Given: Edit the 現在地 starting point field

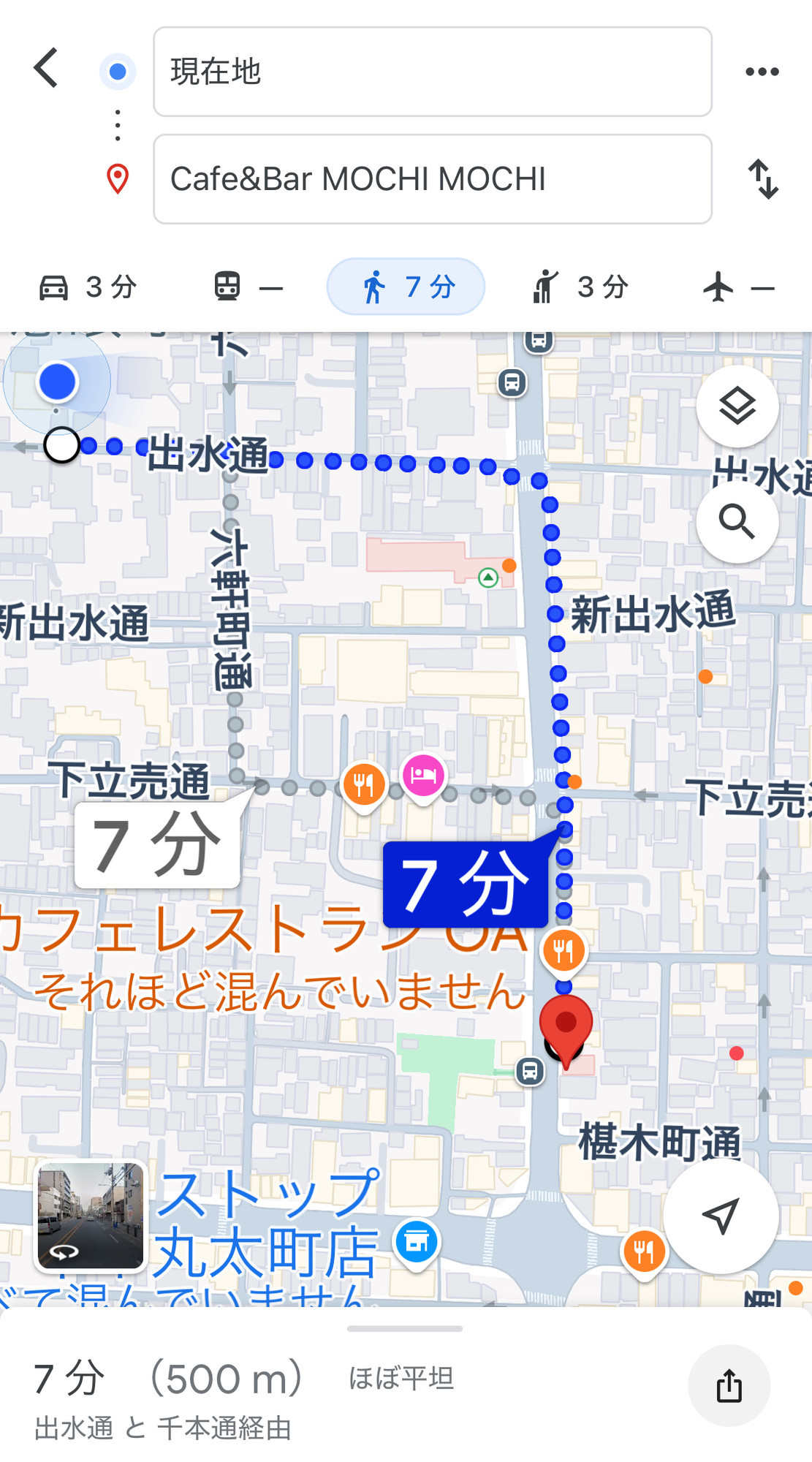Looking at the screenshot, I should coord(432,72).
